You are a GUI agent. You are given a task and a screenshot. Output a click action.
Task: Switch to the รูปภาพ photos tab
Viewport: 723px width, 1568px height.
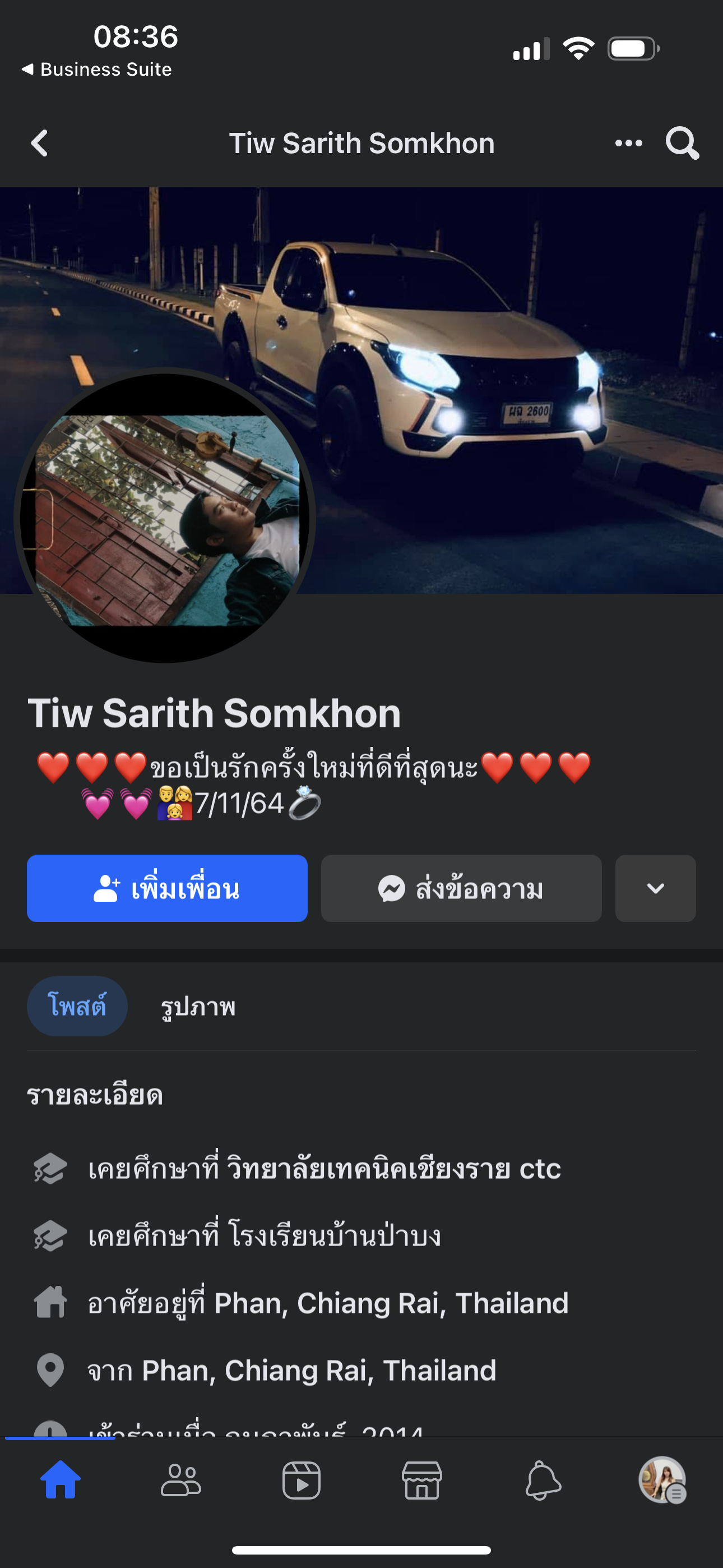point(198,1007)
